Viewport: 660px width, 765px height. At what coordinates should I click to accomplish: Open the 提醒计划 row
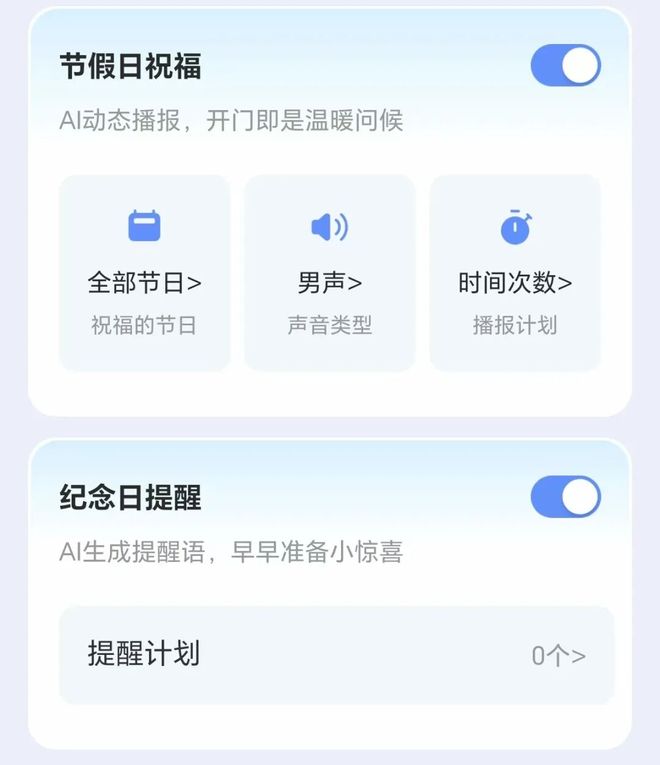click(x=336, y=655)
